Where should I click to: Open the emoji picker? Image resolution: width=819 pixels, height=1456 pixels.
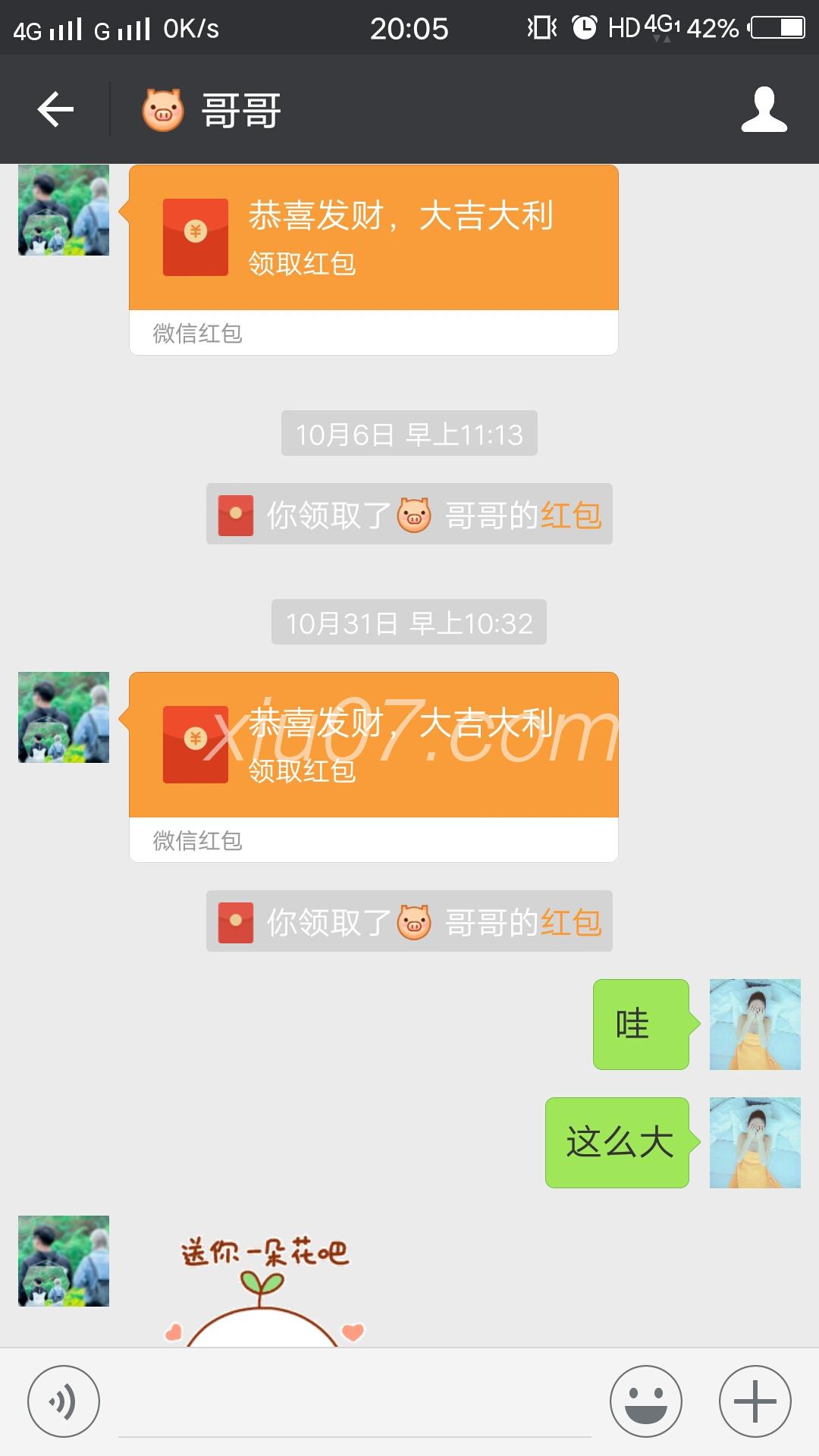point(645,1401)
